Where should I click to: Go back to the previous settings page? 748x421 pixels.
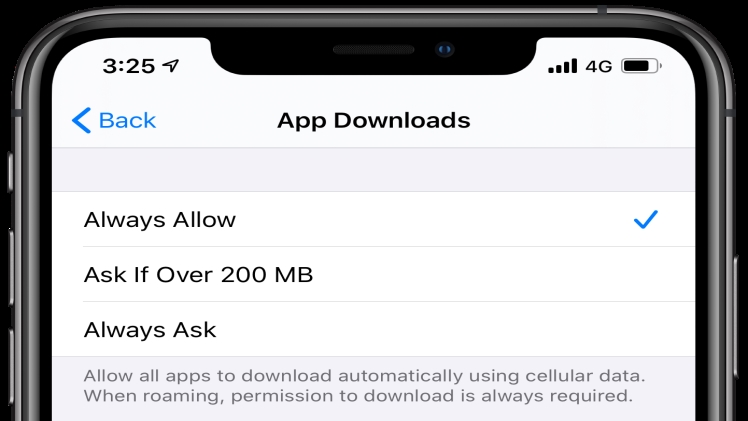[113, 121]
